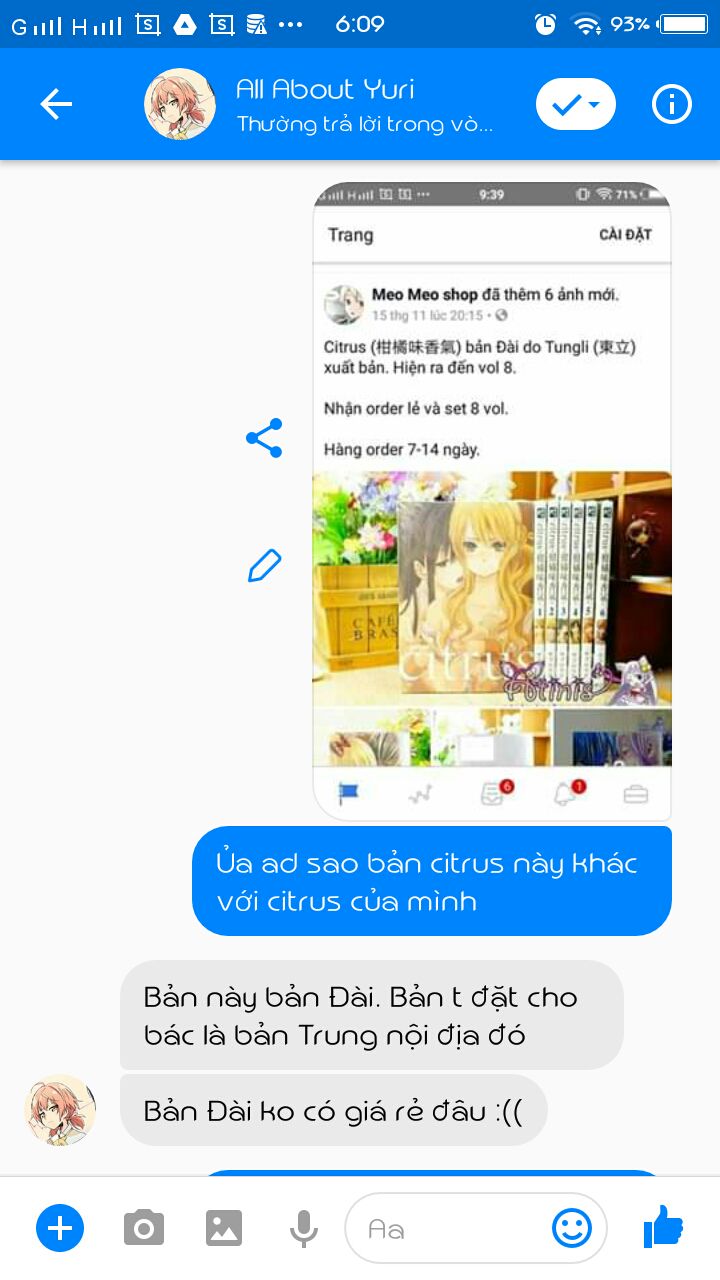720x1280 pixels.
Task: Go back from the chat
Action: [56, 104]
